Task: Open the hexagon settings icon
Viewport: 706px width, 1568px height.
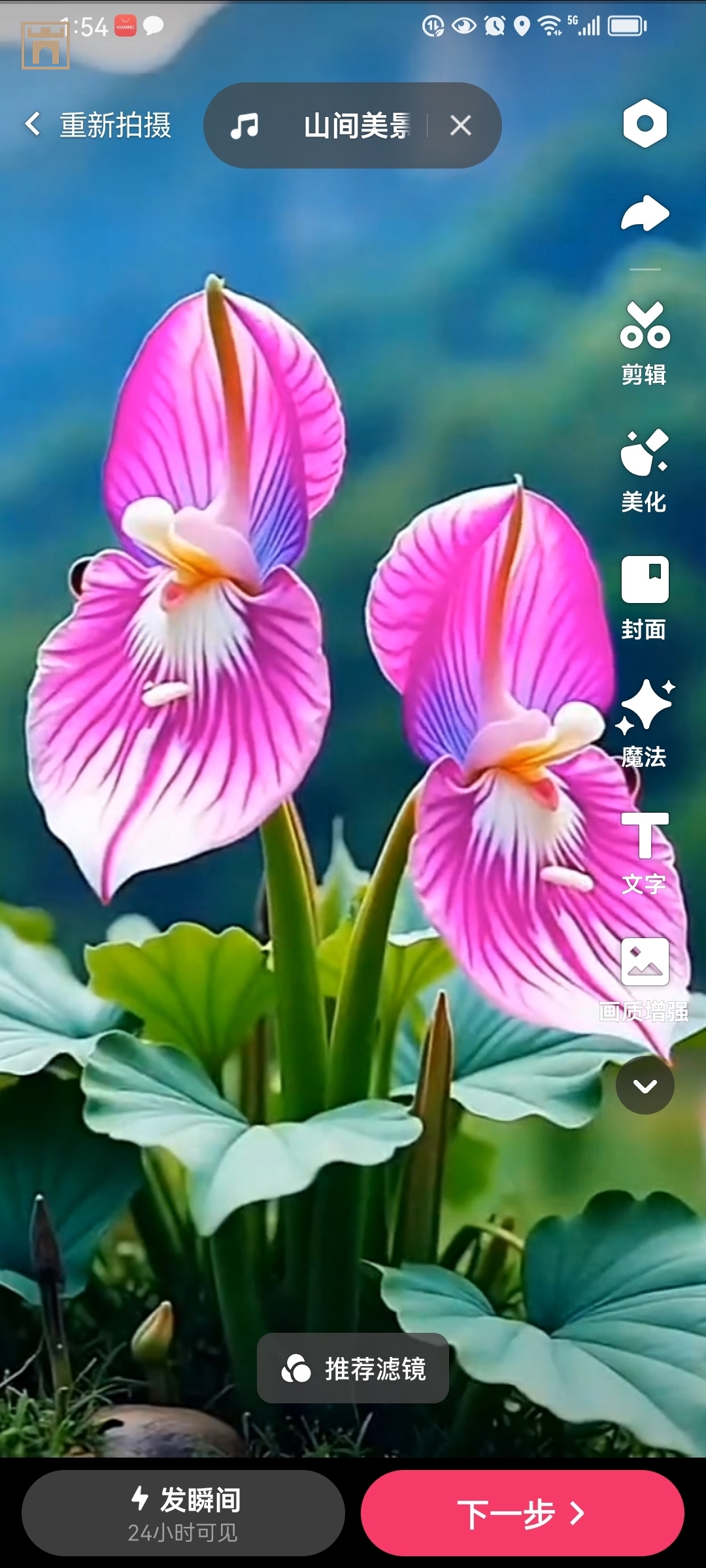Action: coord(645,123)
